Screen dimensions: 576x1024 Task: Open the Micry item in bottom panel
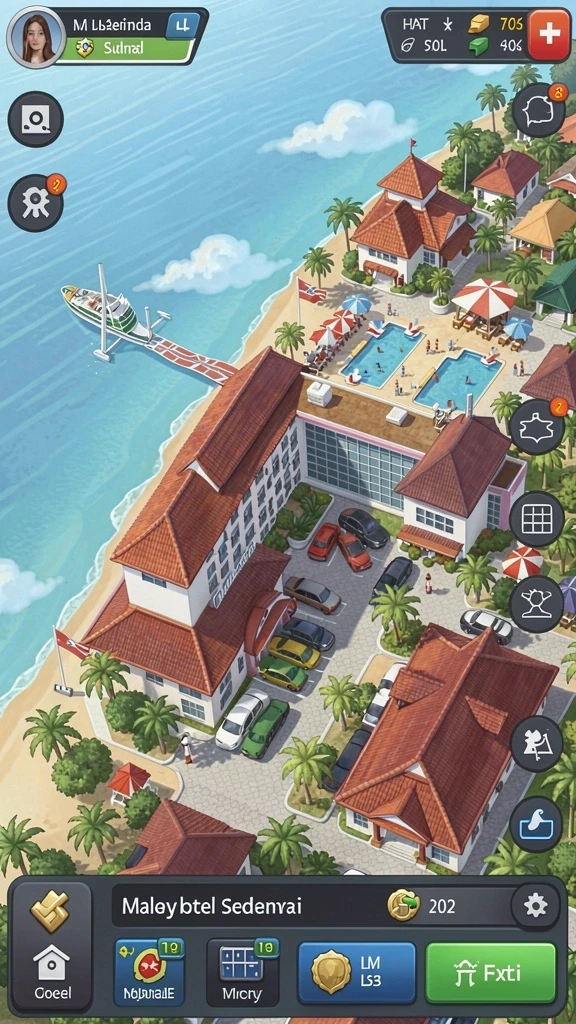(241, 972)
